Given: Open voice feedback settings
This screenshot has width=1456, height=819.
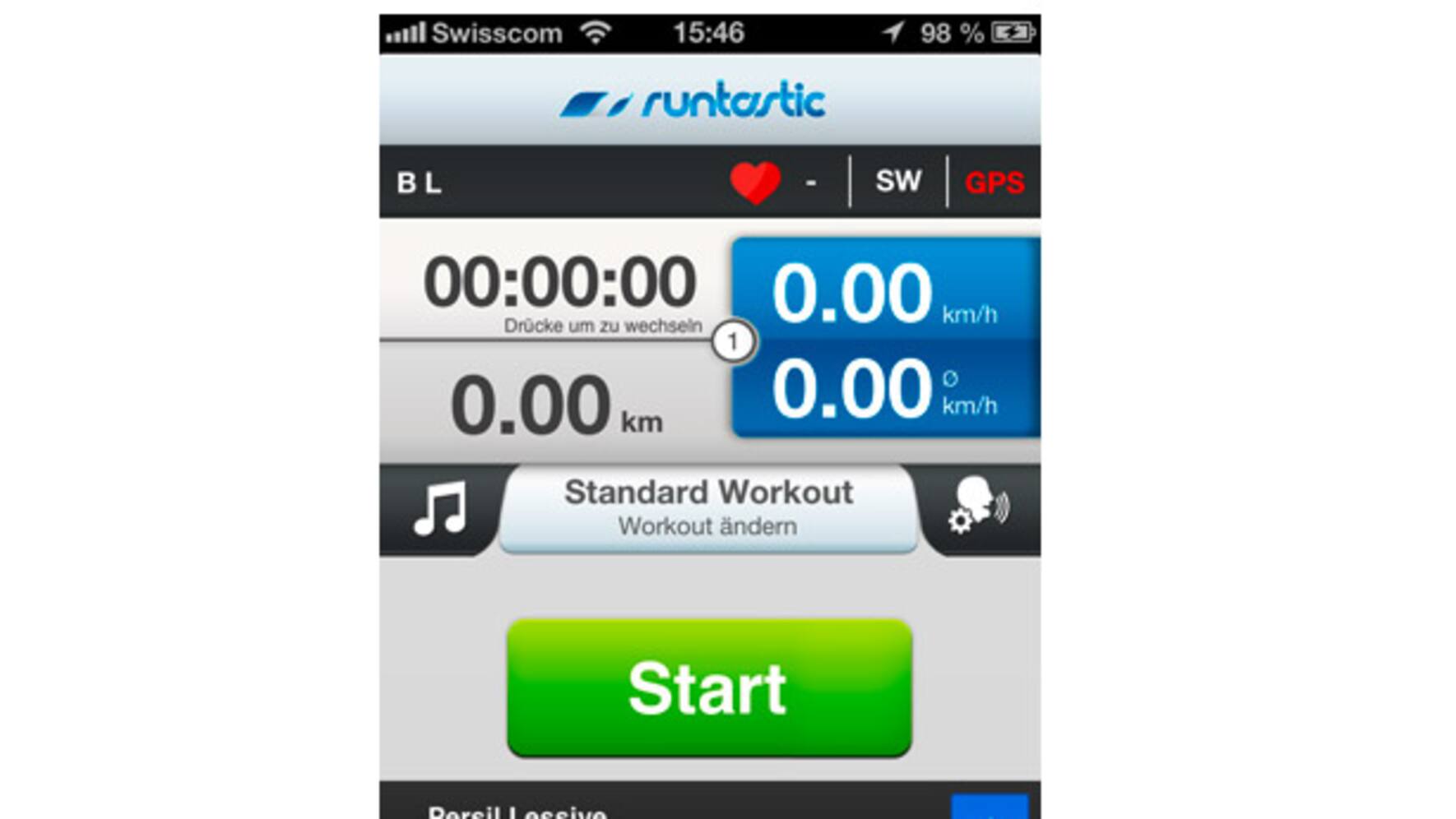Looking at the screenshot, I should click(x=978, y=507).
